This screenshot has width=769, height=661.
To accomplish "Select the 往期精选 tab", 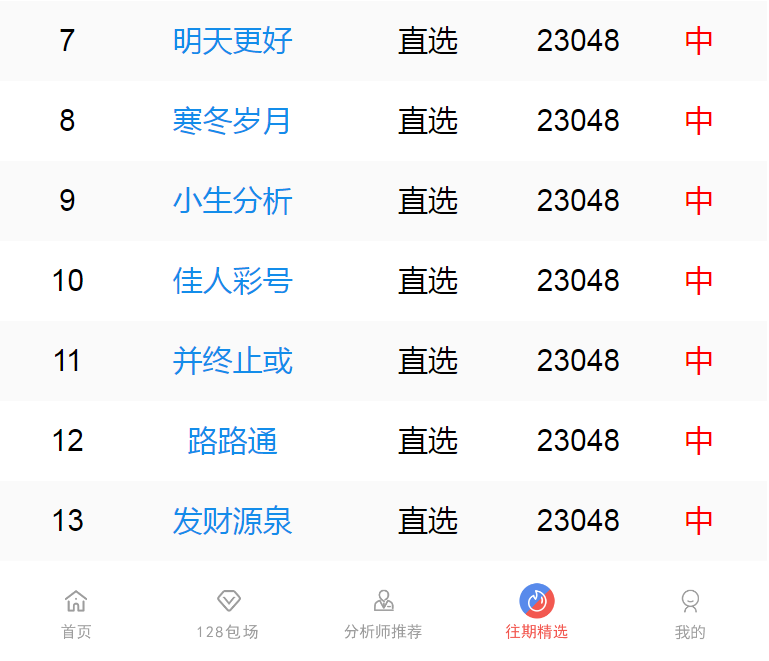I will tap(537, 613).
